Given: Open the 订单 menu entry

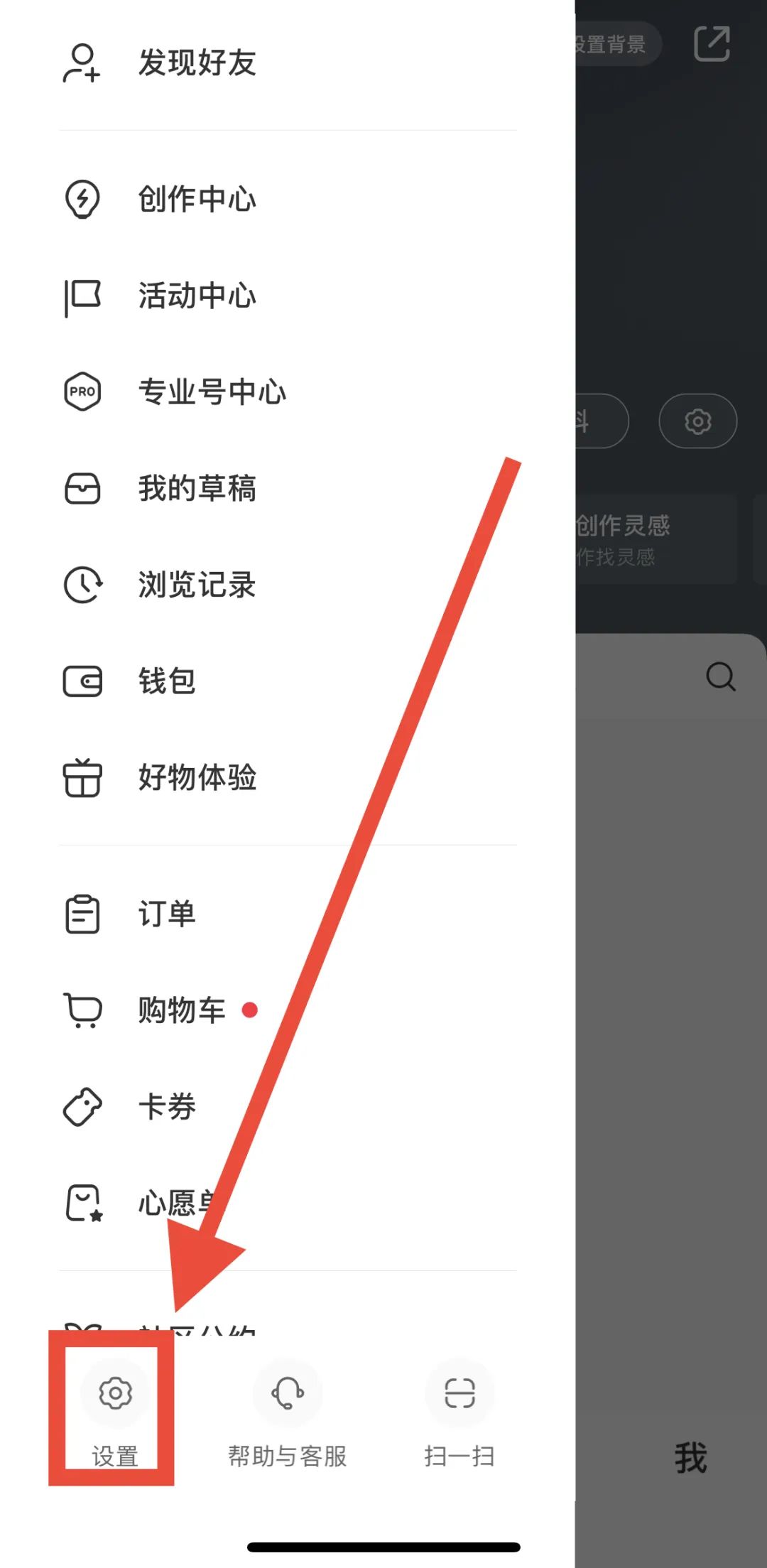Looking at the screenshot, I should tap(166, 914).
